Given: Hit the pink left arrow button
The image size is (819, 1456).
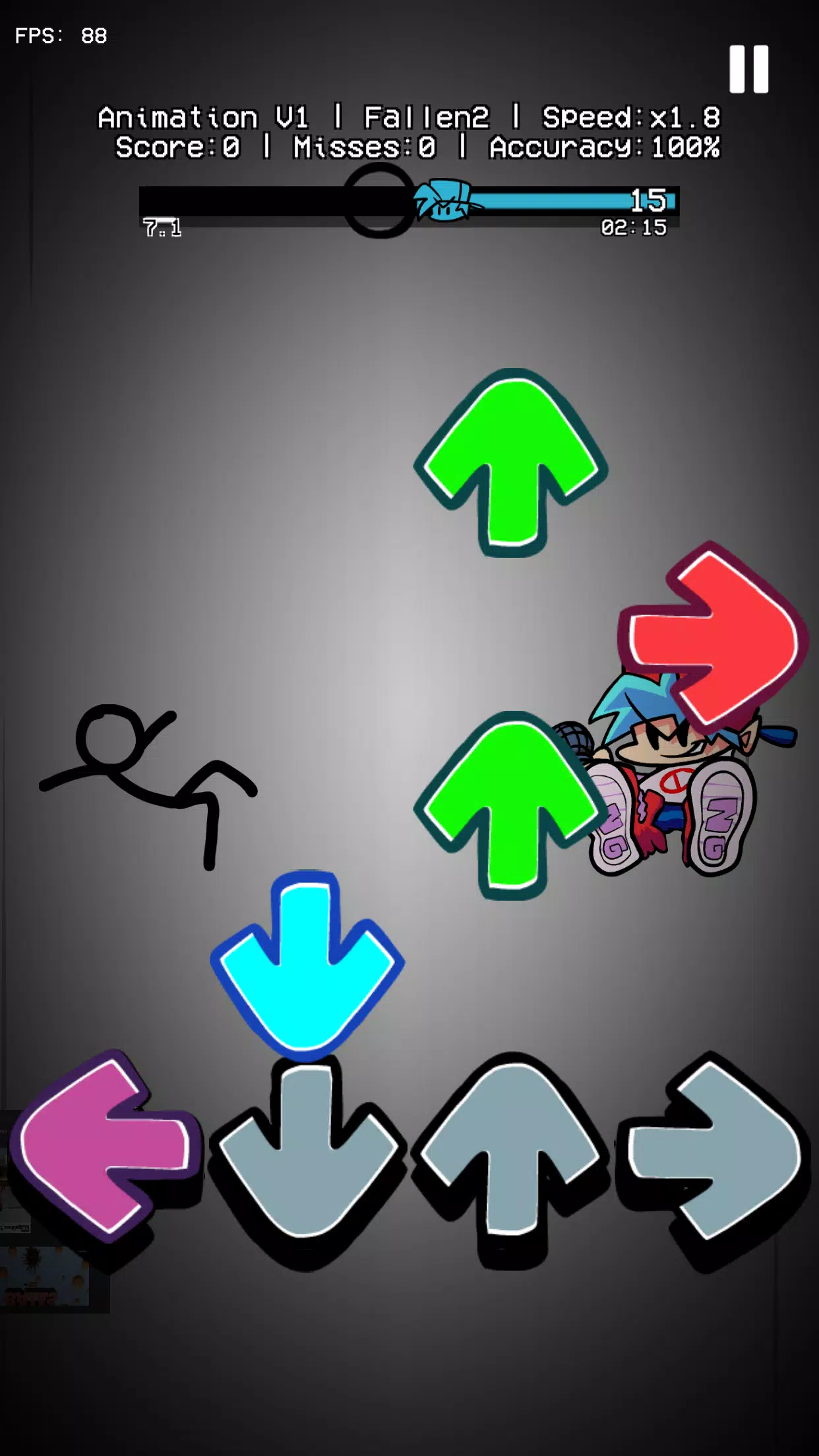Looking at the screenshot, I should pyautogui.click(x=106, y=1146).
